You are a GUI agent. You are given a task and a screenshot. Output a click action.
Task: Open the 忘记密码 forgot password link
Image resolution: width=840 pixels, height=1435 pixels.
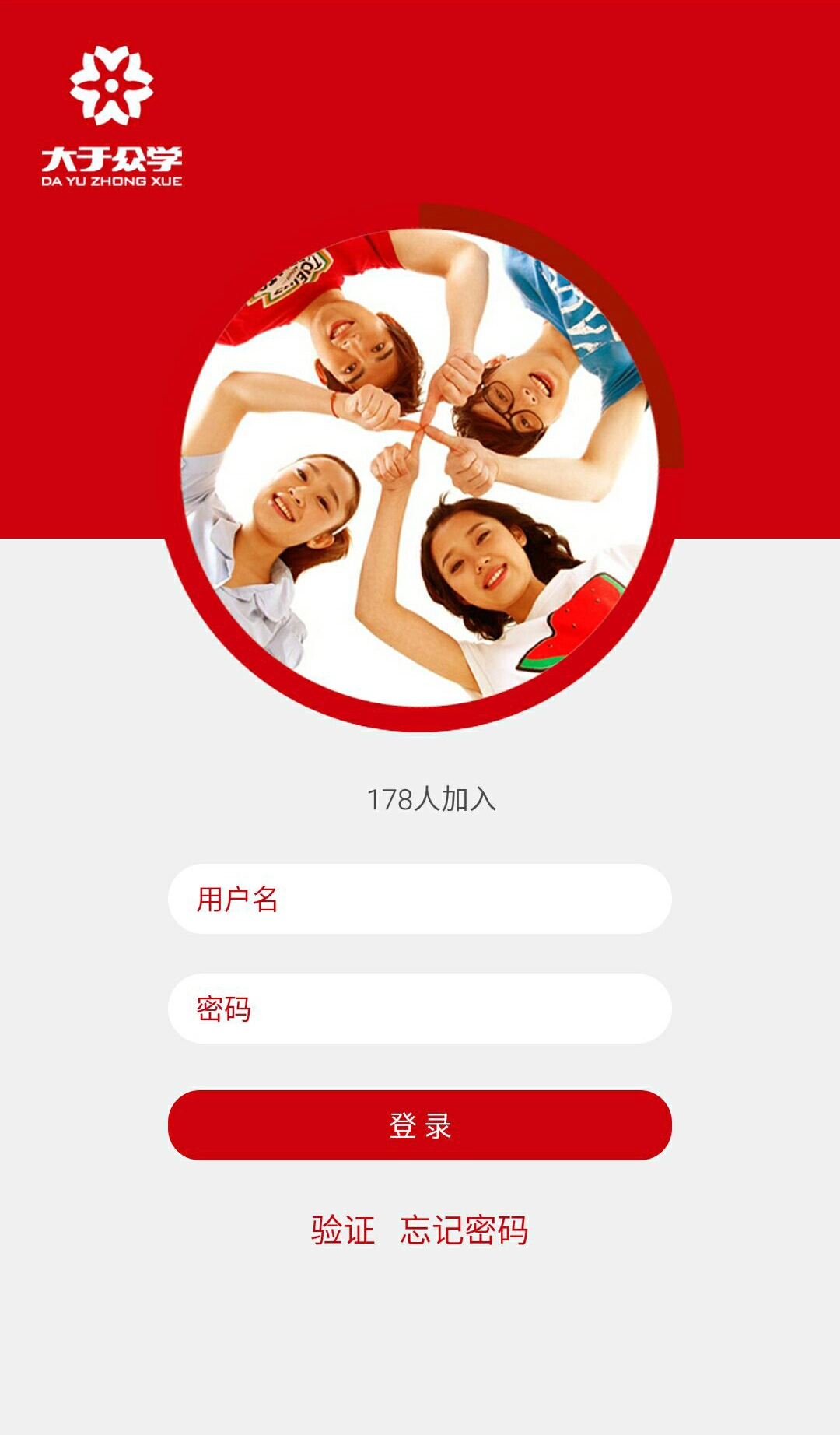click(x=464, y=1230)
